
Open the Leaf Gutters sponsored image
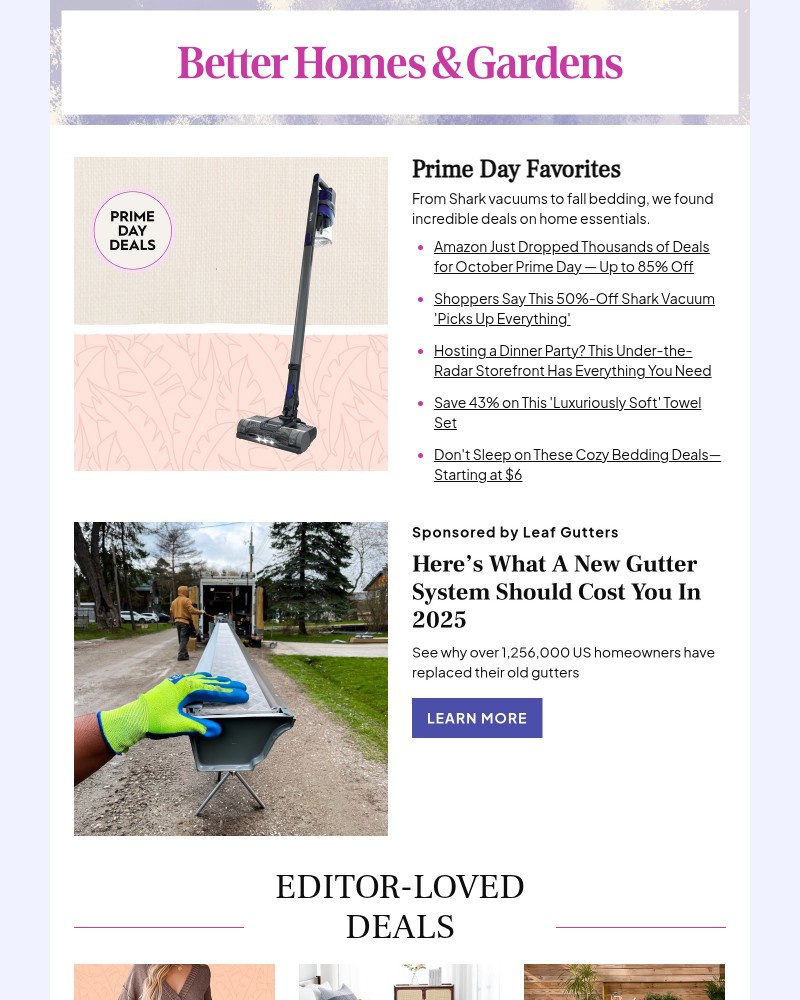pos(231,679)
